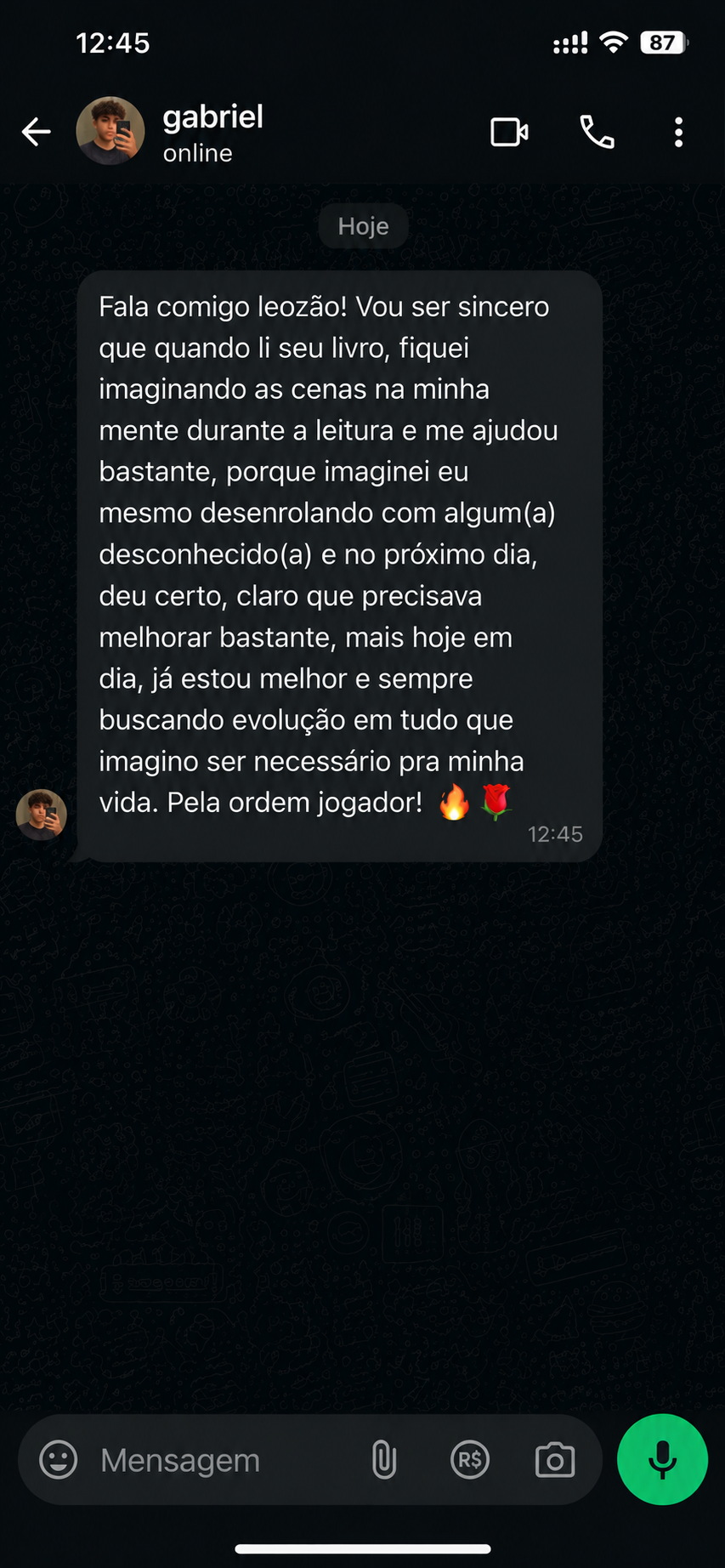Attach a file with the paperclip

[x=384, y=1460]
